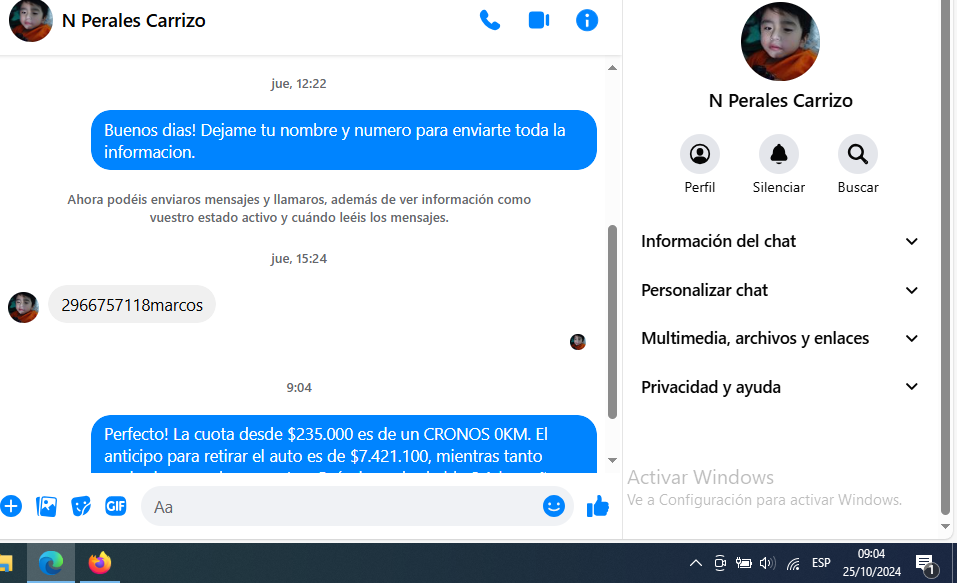Viewport: 957px width, 583px height.
Task: Open N Perales Carrizo's header profile picture
Action: click(x=31, y=21)
